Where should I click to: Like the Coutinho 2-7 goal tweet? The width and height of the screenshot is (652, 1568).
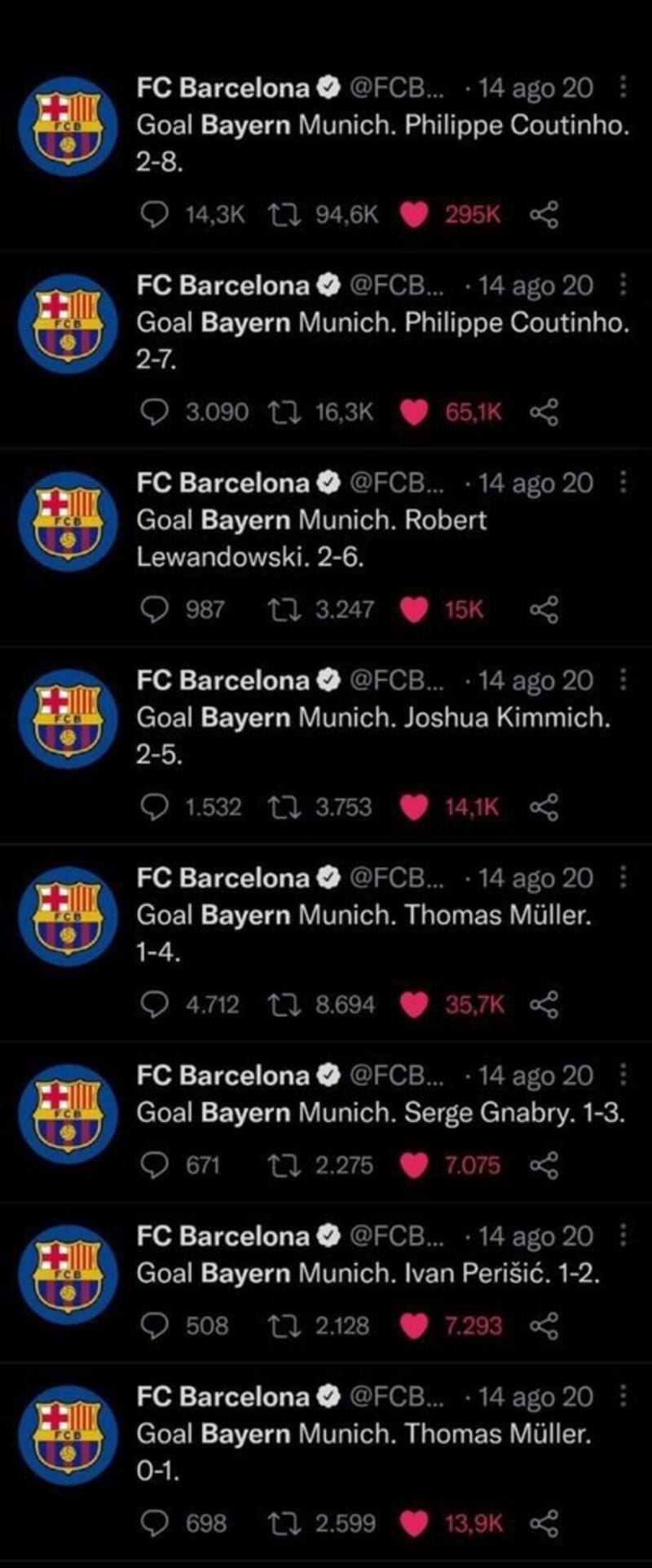point(415,413)
